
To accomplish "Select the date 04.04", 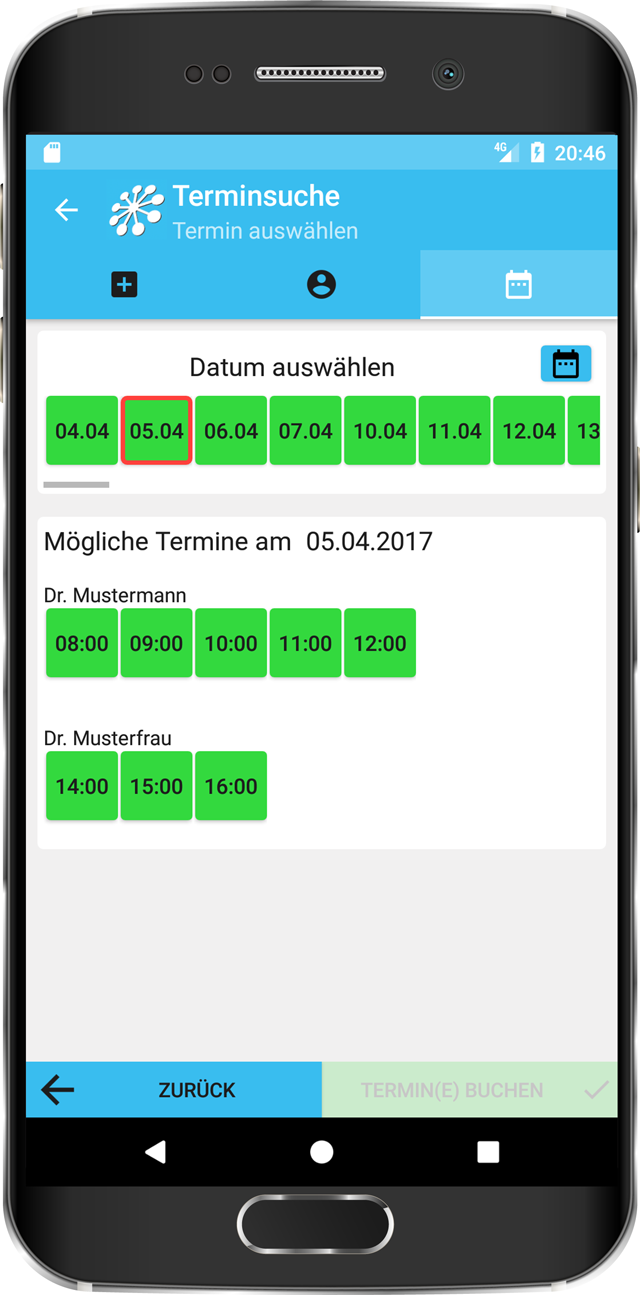I will [x=82, y=431].
